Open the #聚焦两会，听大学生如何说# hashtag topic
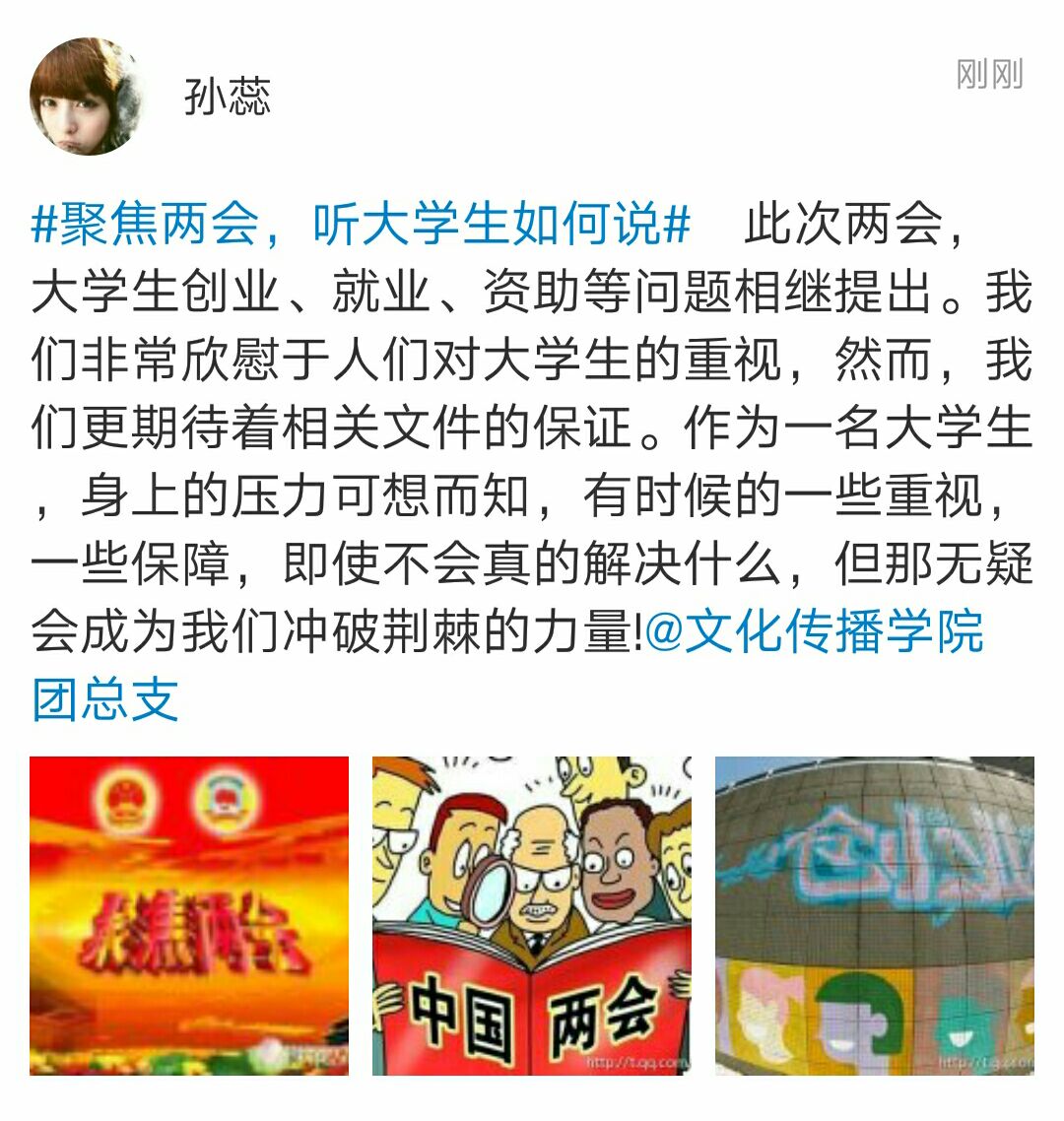This screenshot has width=1064, height=1121. [361, 225]
